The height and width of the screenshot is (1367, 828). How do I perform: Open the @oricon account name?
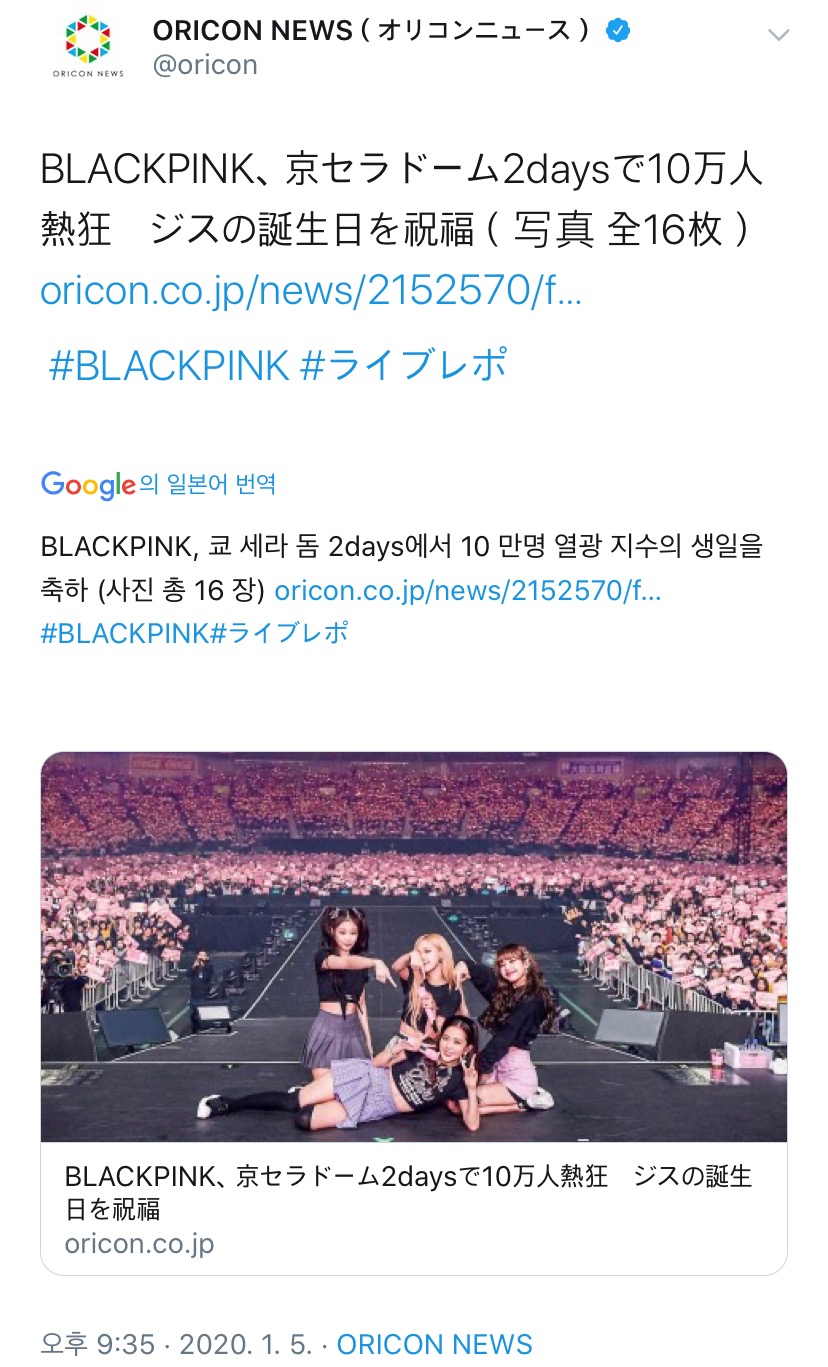point(205,65)
